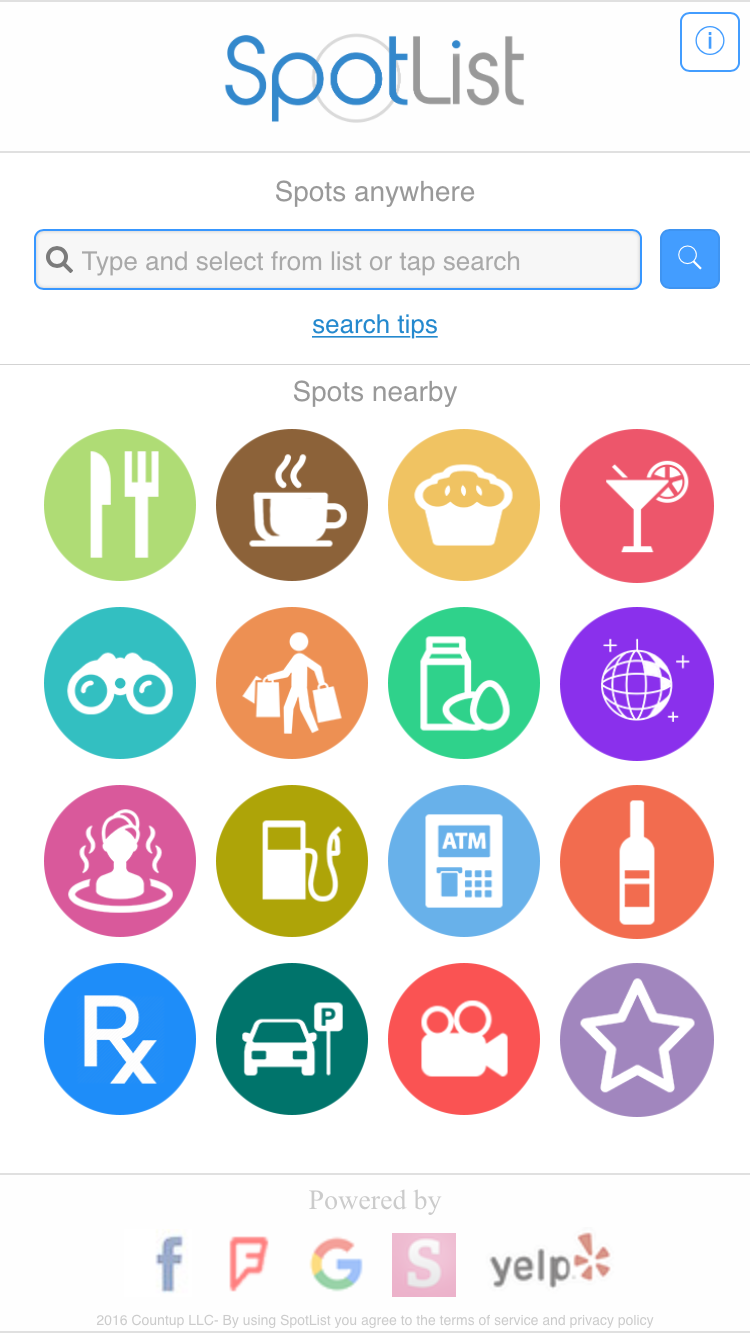Select the parking category icon
This screenshot has width=750, height=1334.
292,1039
